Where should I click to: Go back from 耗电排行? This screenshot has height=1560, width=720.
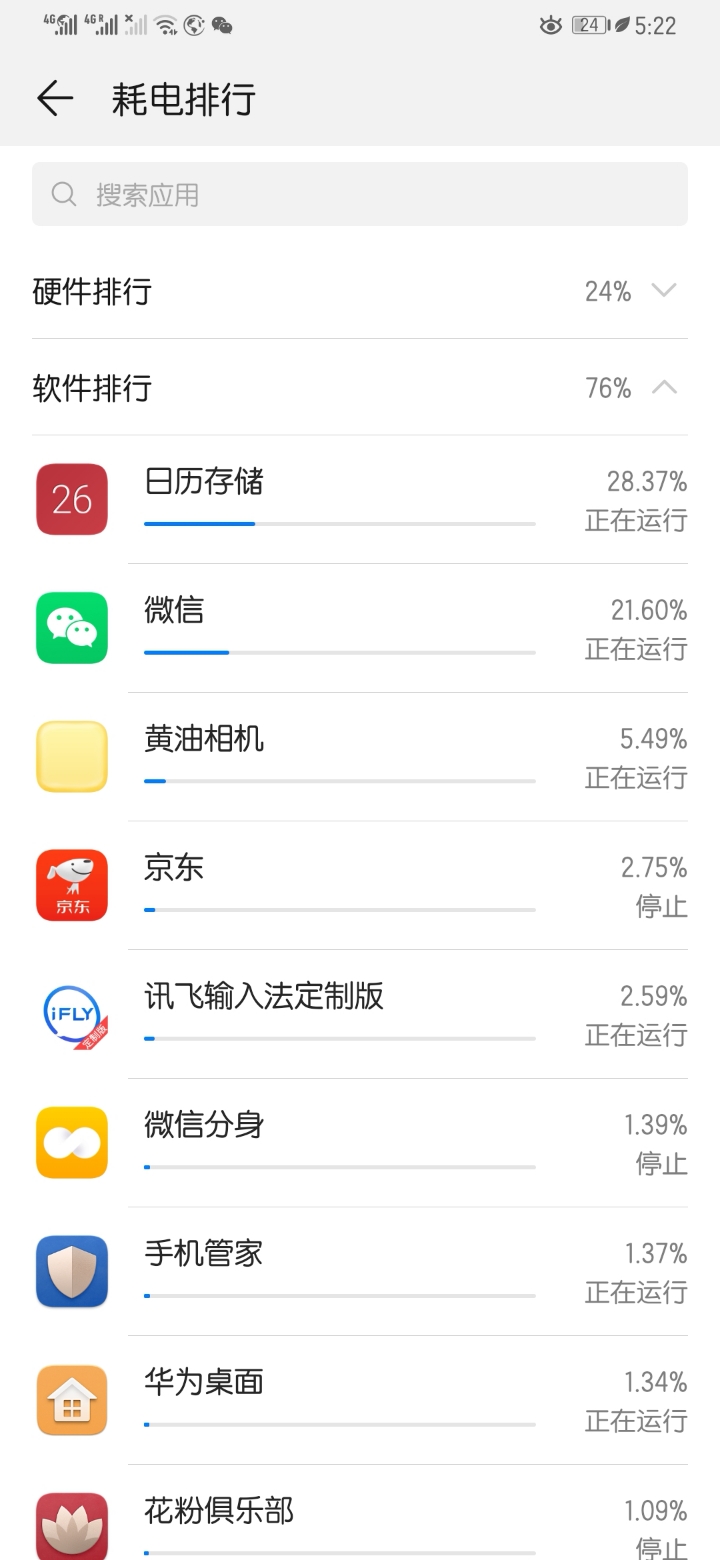click(x=55, y=98)
